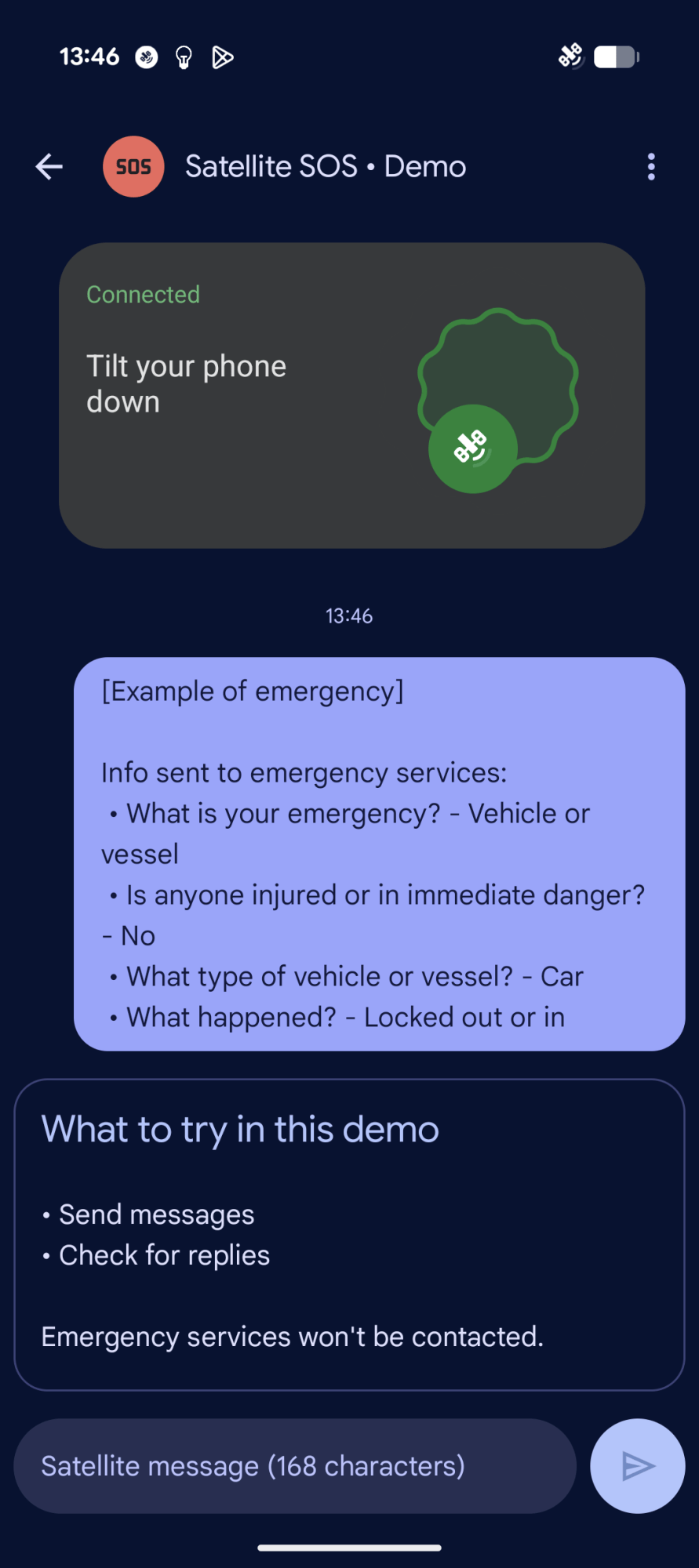Go back using the arrow icon
The width and height of the screenshot is (699, 1568).
click(49, 166)
